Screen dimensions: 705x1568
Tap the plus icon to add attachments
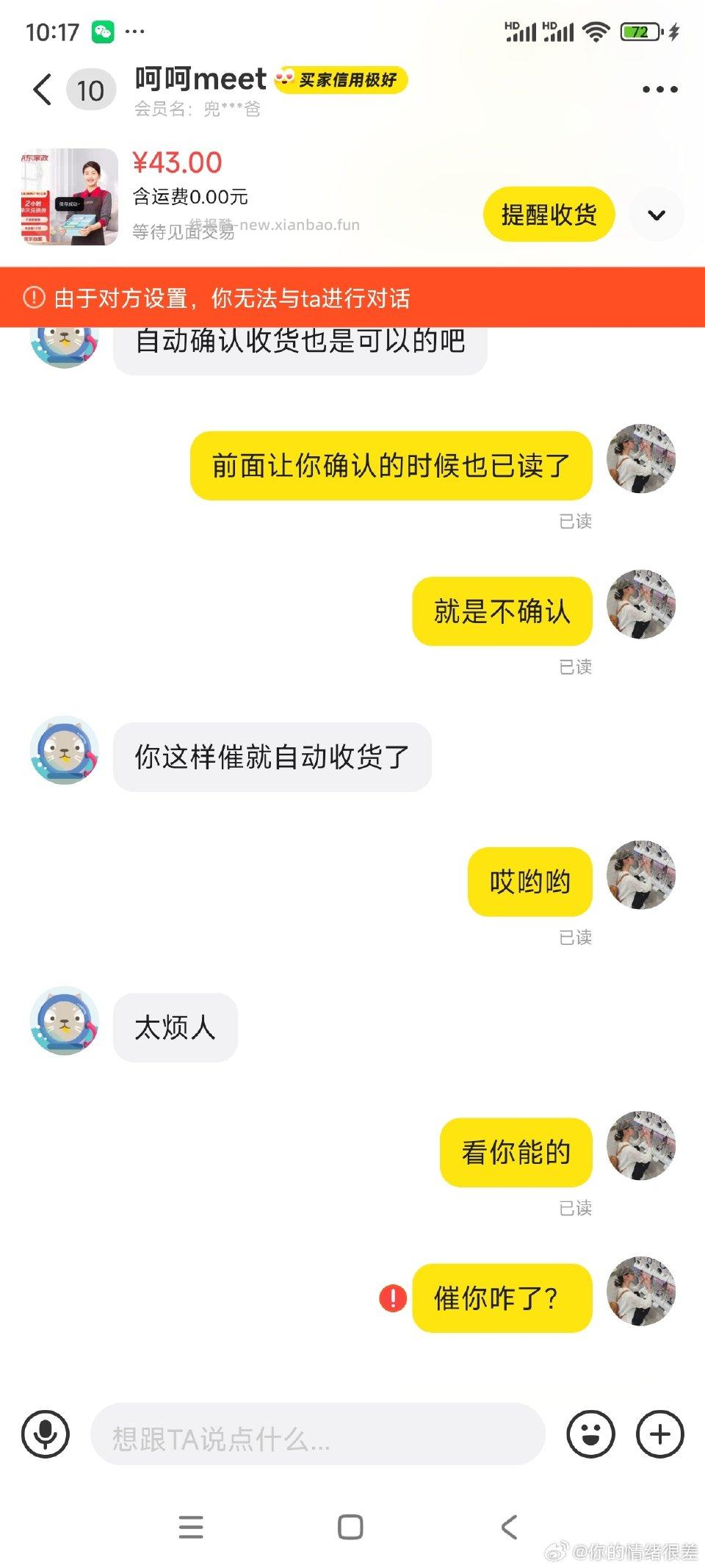(659, 1434)
